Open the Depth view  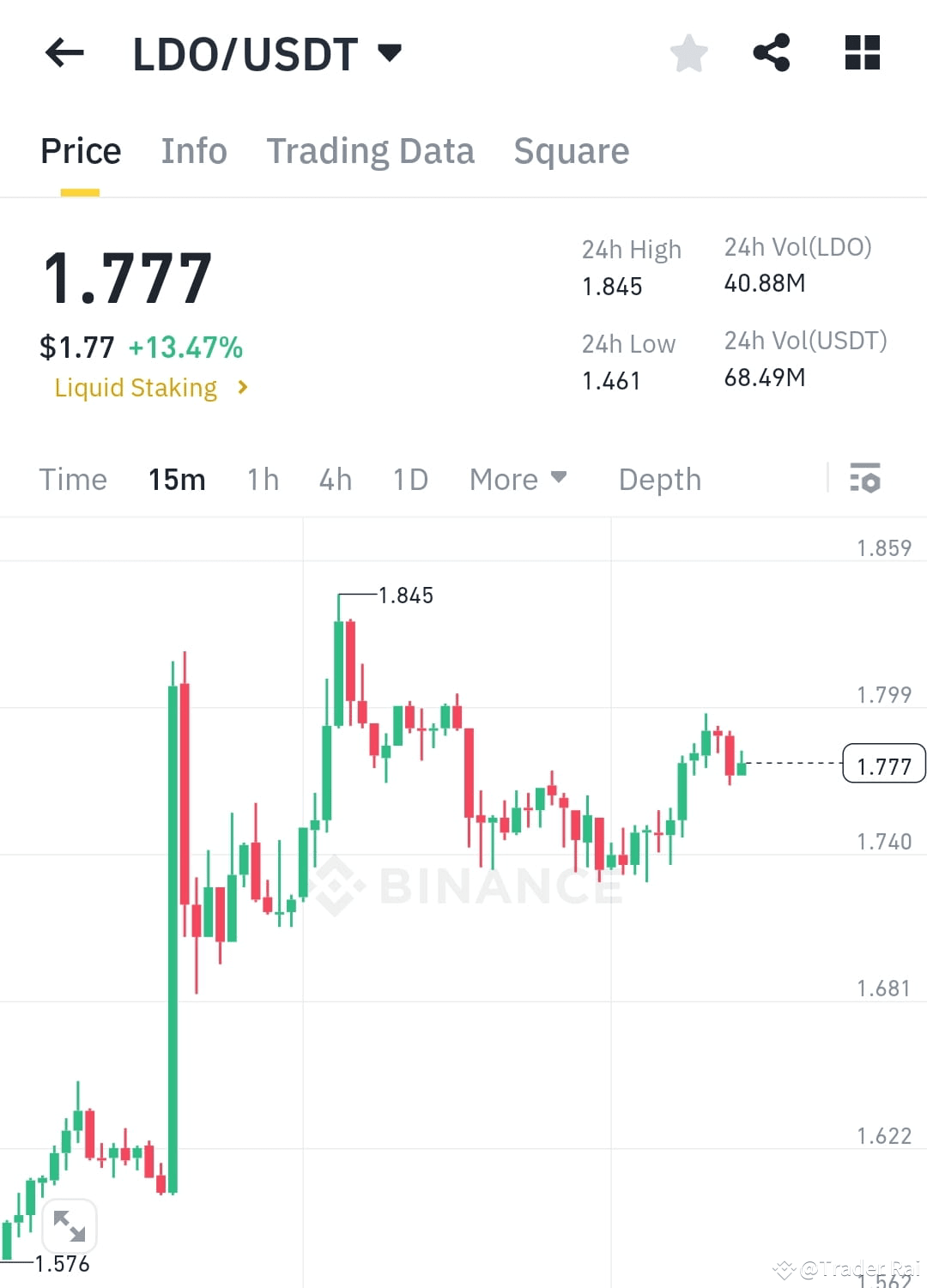tap(659, 479)
